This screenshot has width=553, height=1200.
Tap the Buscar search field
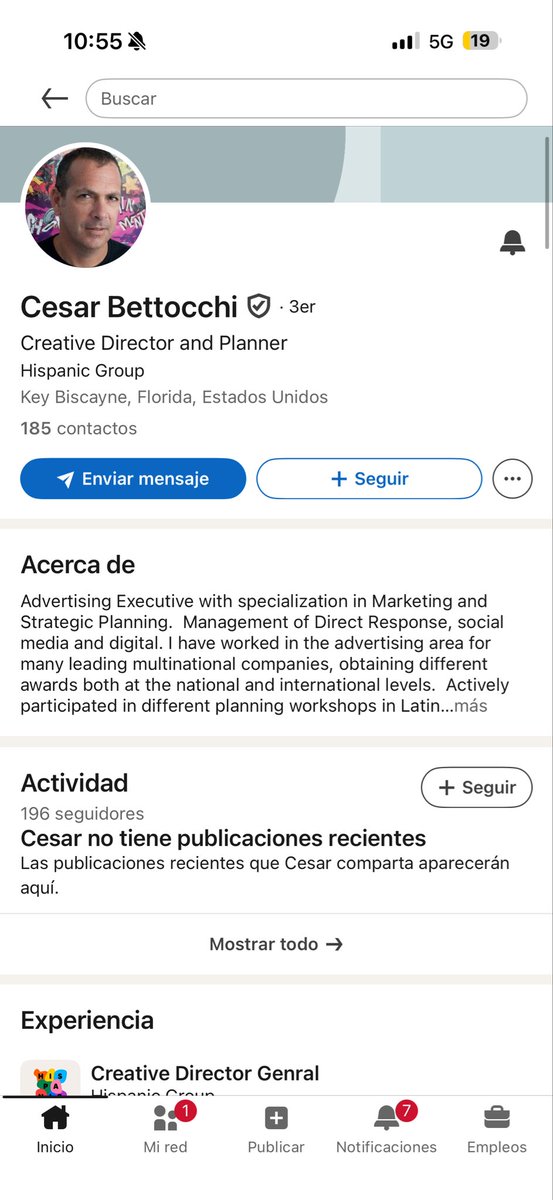coord(306,99)
